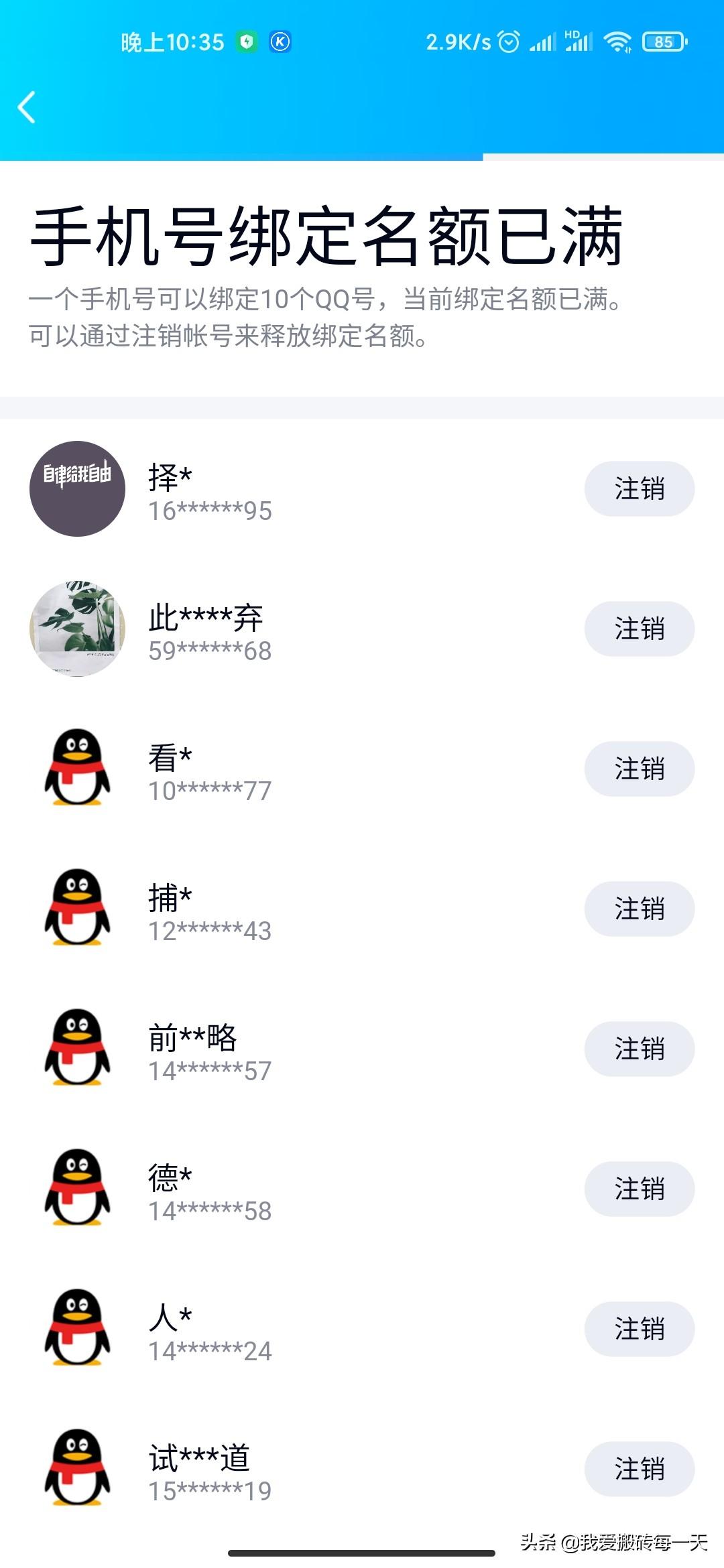
Task: Tap the navigation bar handle at bottom
Action: (362, 1553)
